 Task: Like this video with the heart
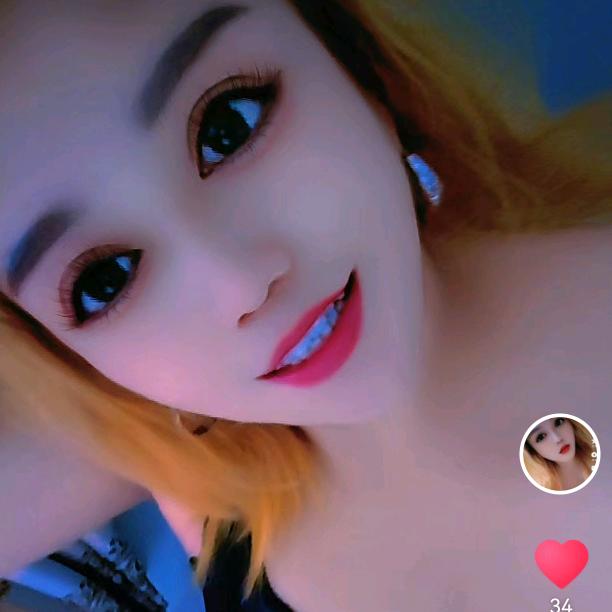click(561, 563)
